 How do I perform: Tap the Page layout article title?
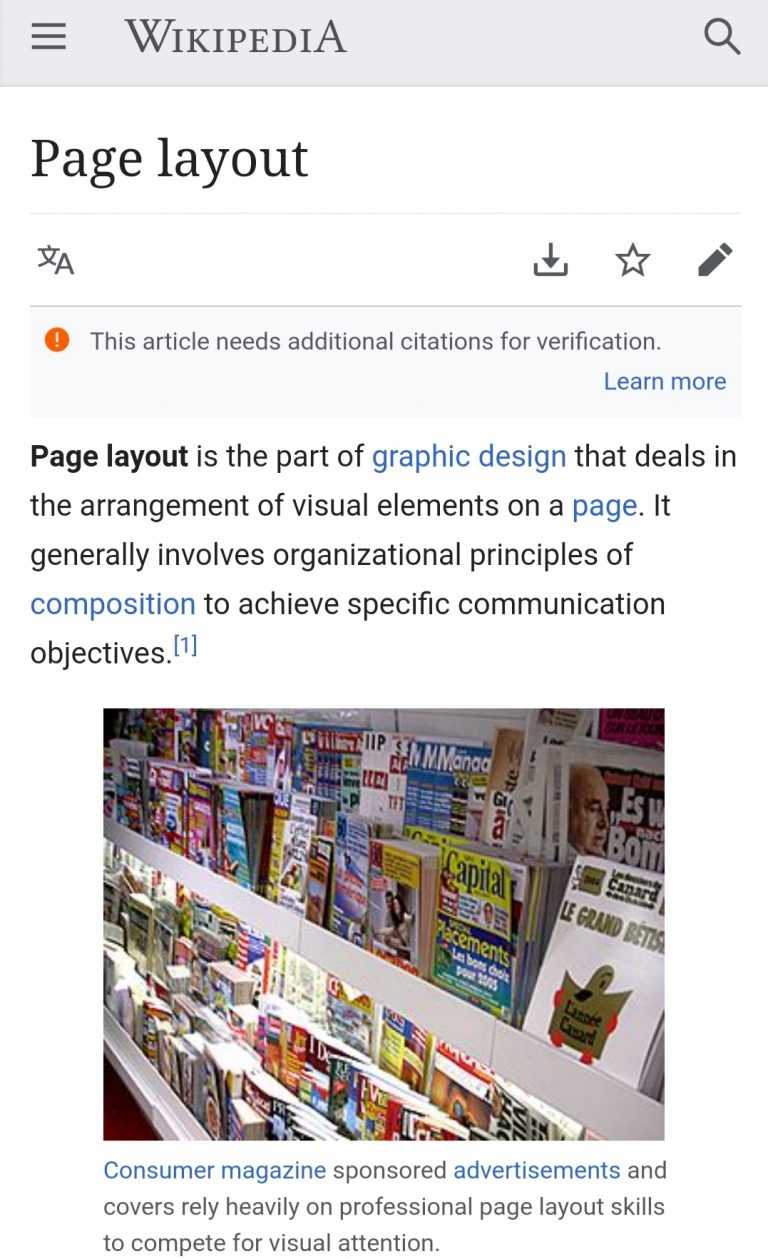[168, 157]
